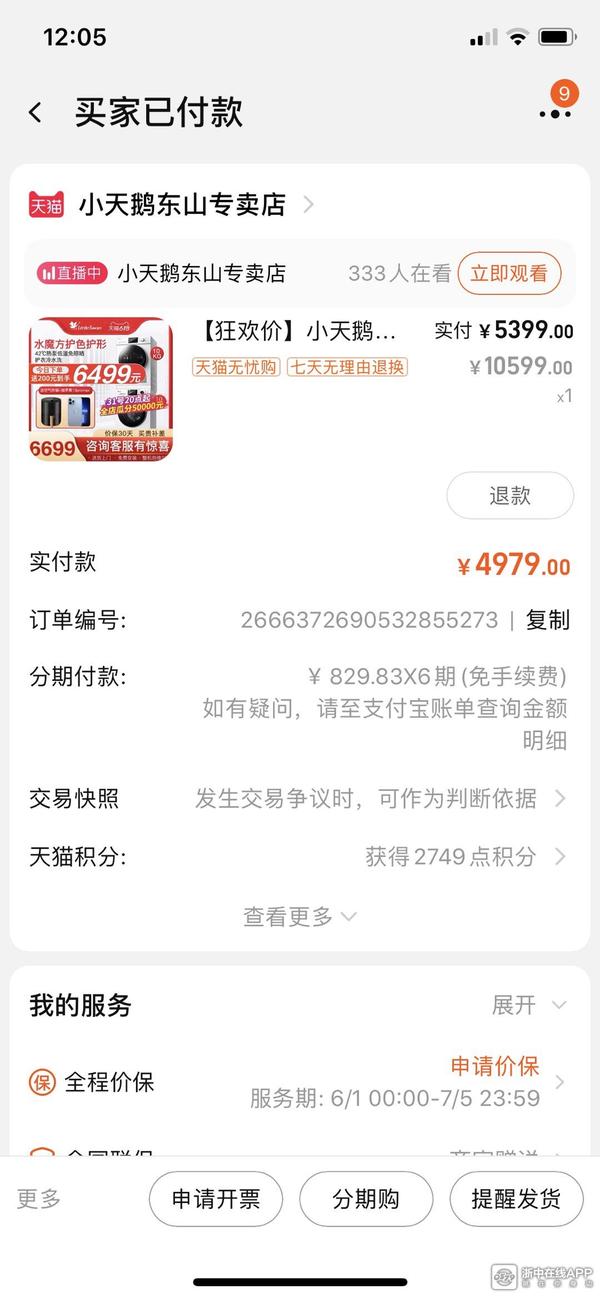Tap 申请开票 to request an invoice
600x1299 pixels.
(x=215, y=1199)
